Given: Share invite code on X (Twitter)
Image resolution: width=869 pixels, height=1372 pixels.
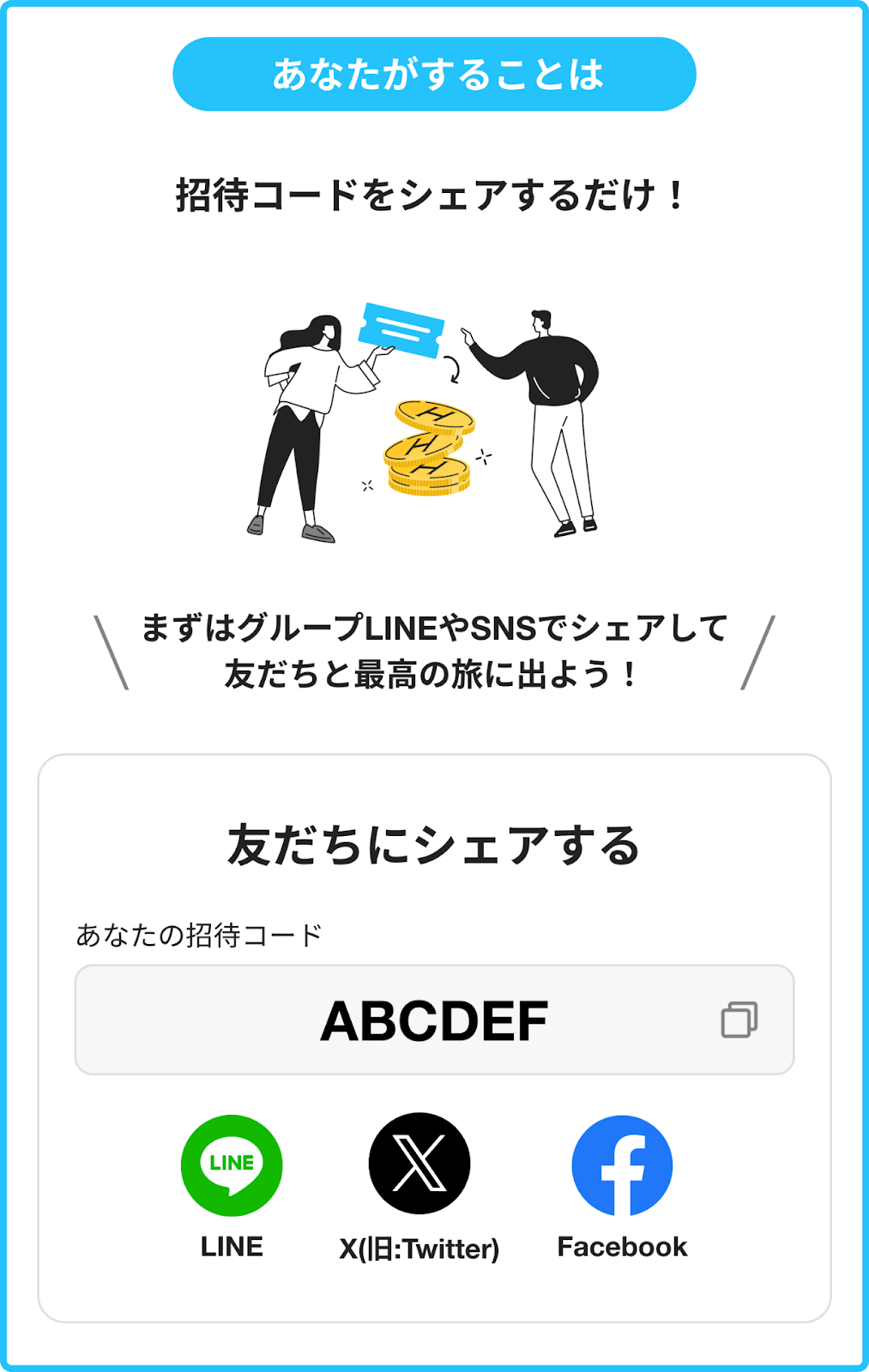Looking at the screenshot, I should pos(419,1164).
